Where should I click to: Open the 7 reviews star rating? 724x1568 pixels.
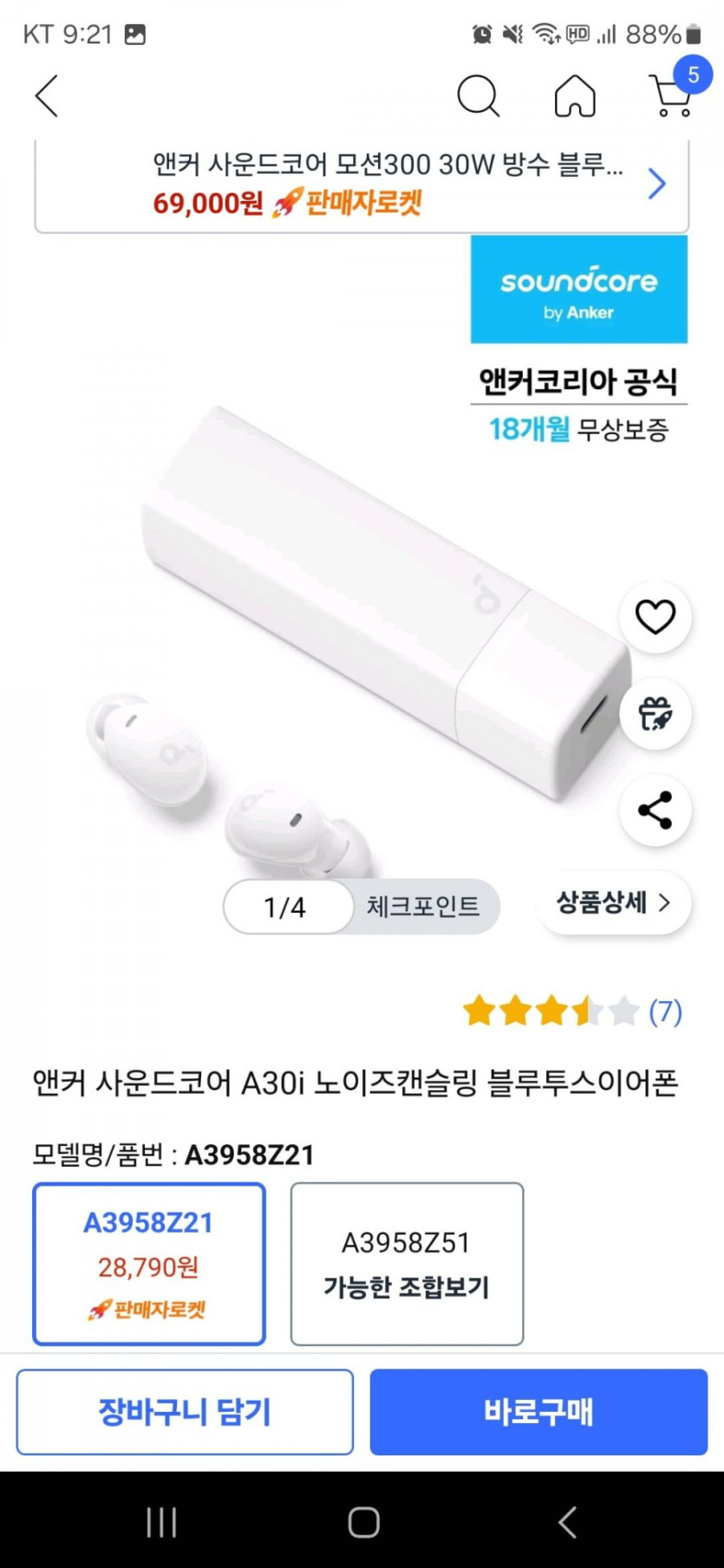click(572, 1012)
